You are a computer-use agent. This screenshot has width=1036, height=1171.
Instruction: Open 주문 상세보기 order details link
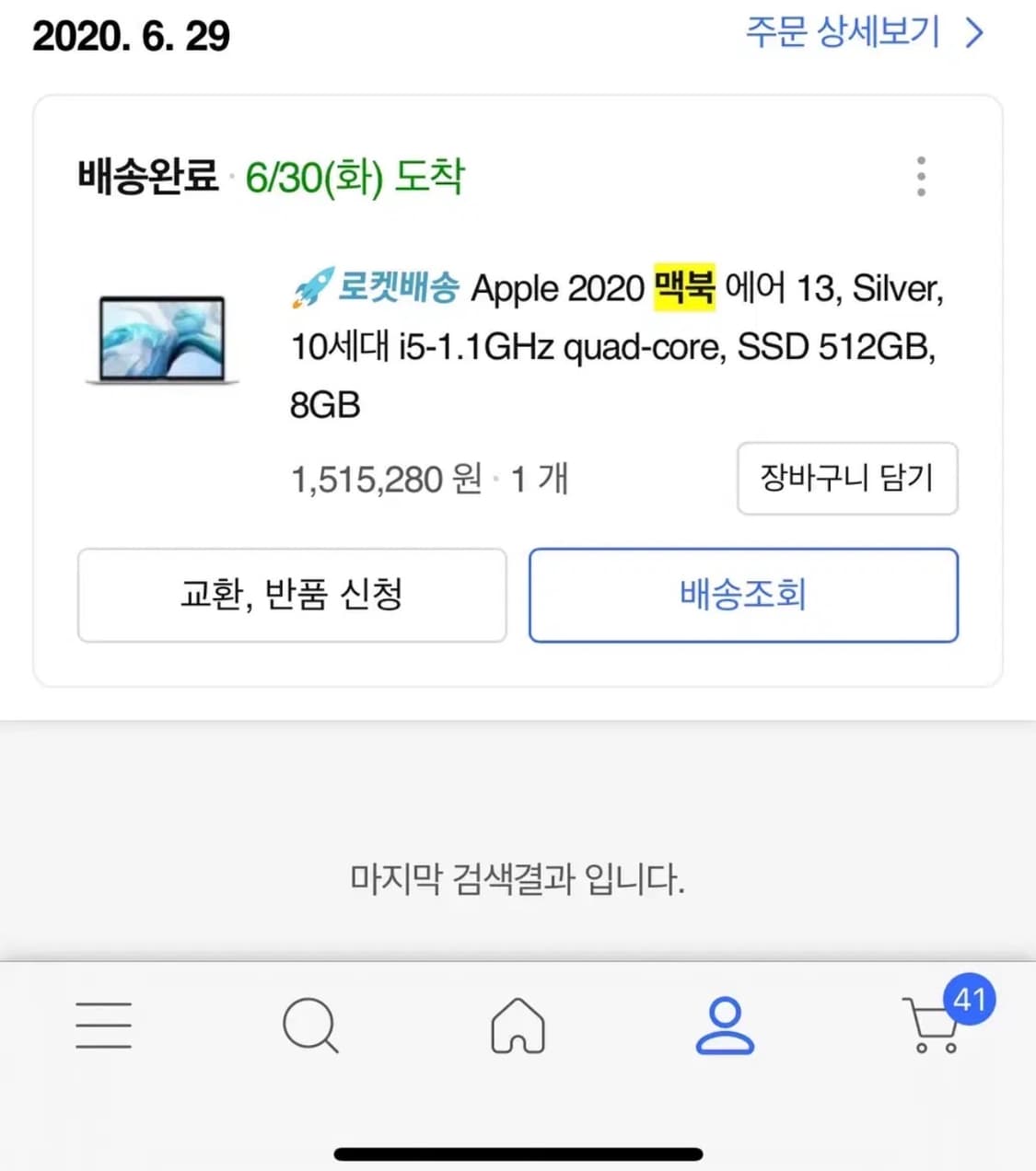click(843, 32)
